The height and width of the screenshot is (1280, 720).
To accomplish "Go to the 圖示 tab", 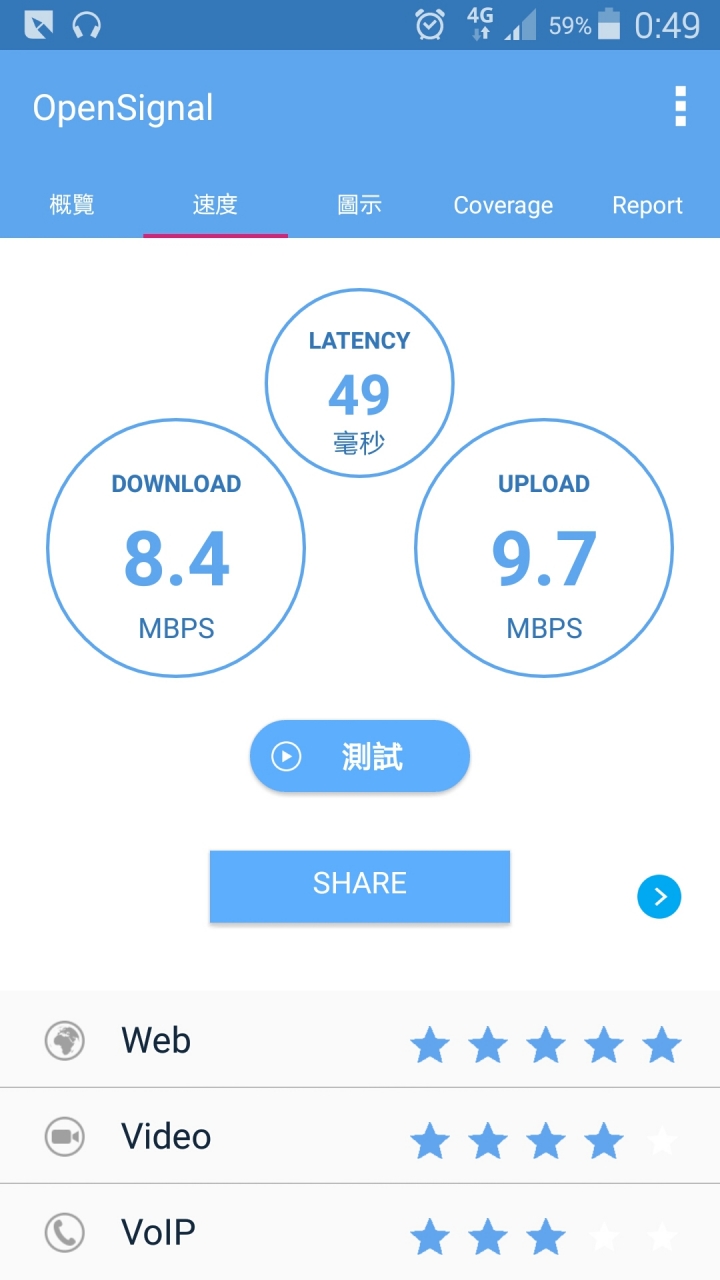I will click(x=359, y=205).
